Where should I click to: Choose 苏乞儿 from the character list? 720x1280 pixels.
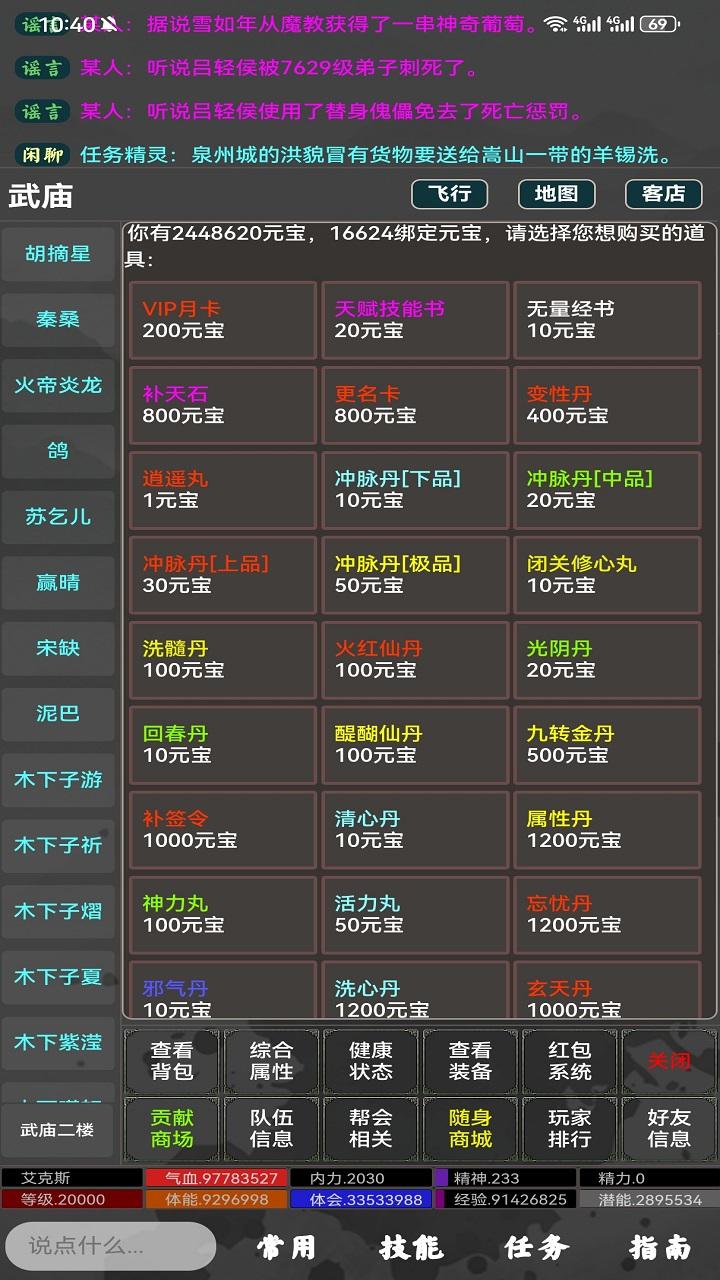click(58, 517)
